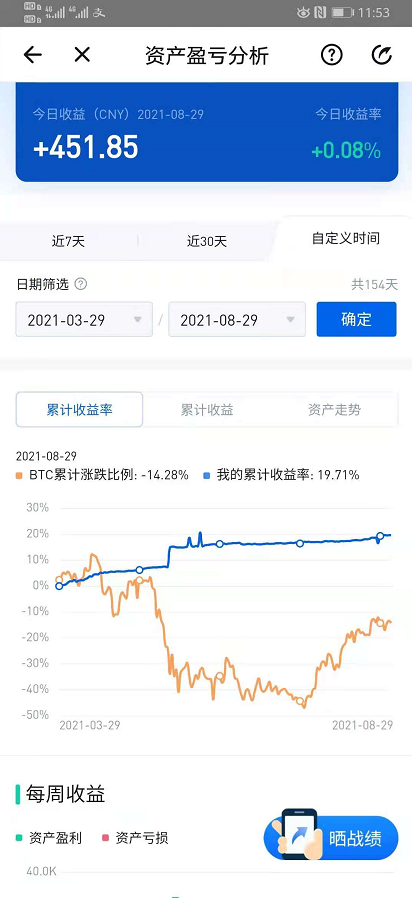412x898 pixels.
Task: Select the 自定义时间 tab
Action: [x=346, y=238]
